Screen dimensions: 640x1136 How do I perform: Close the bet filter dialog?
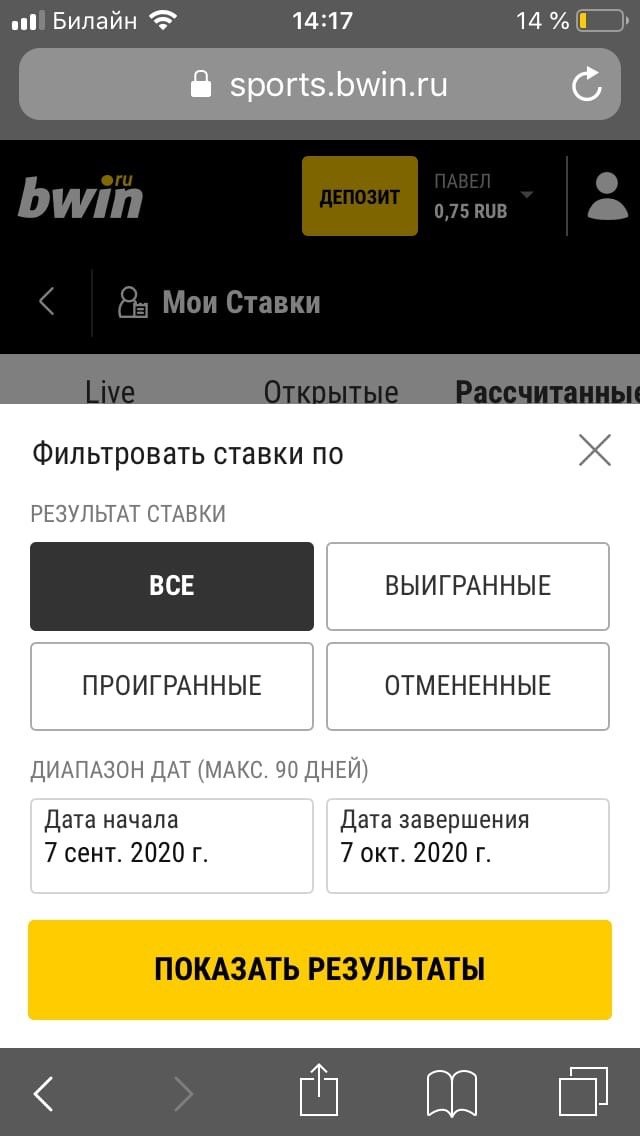click(x=595, y=452)
